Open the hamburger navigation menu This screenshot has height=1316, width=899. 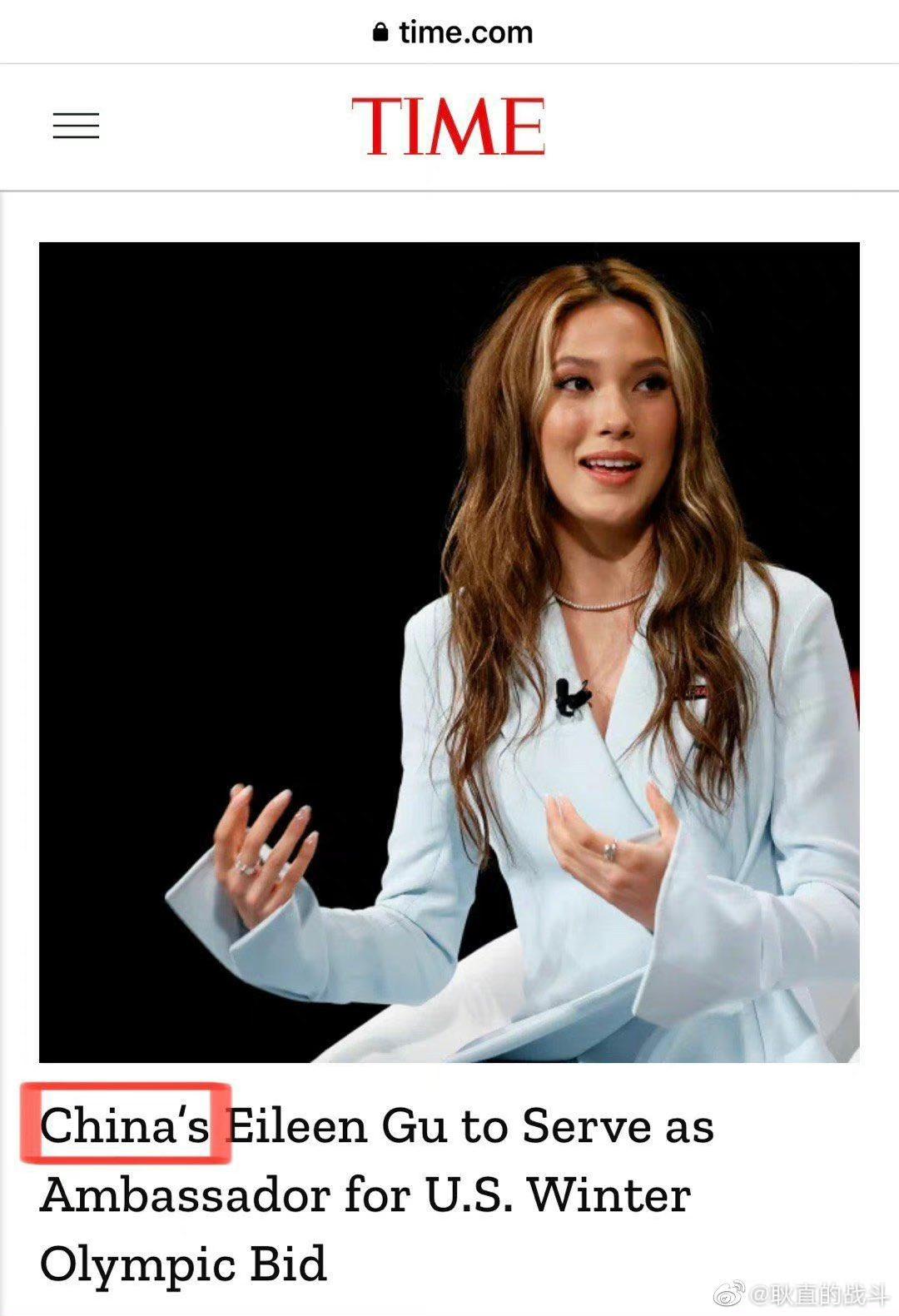tap(76, 127)
